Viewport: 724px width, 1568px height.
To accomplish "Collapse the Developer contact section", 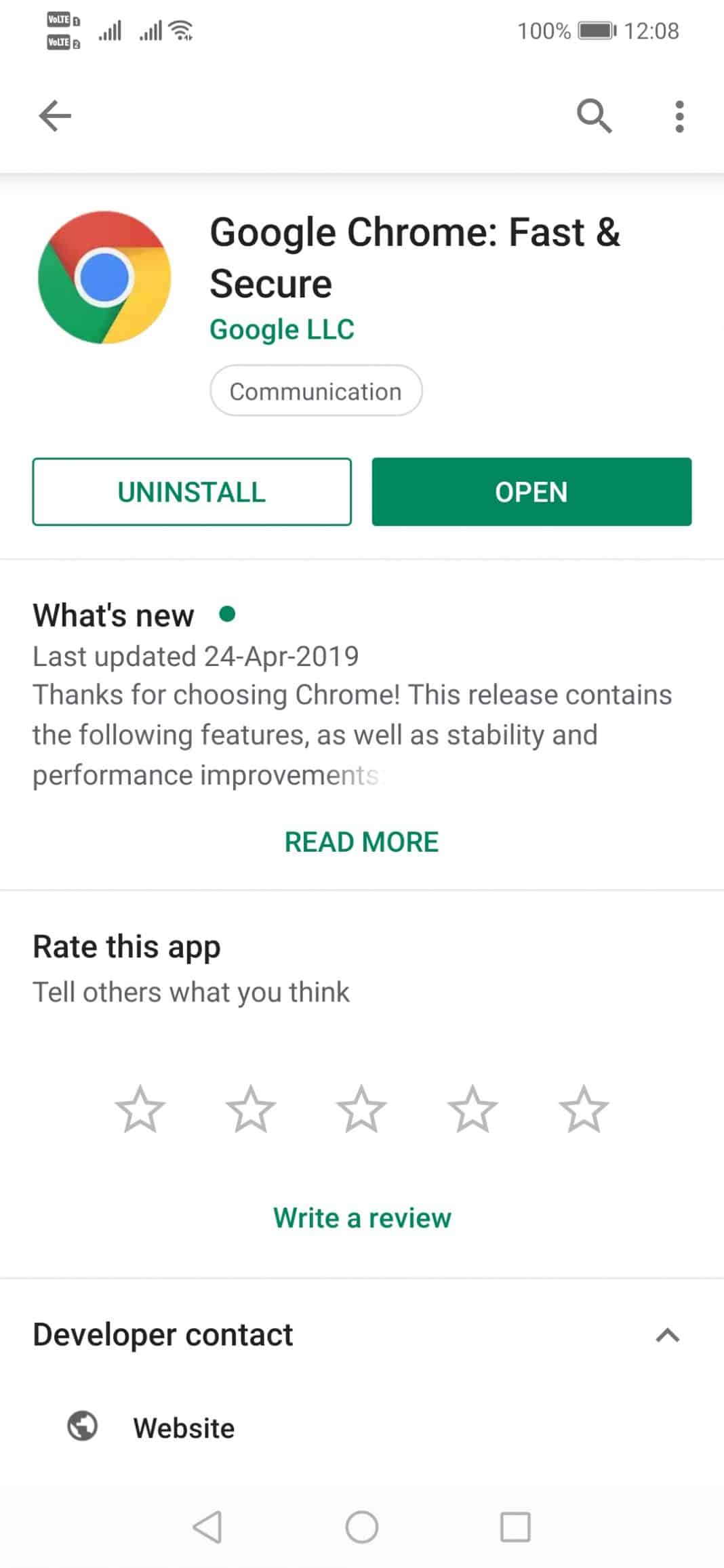I will pyautogui.click(x=667, y=1336).
